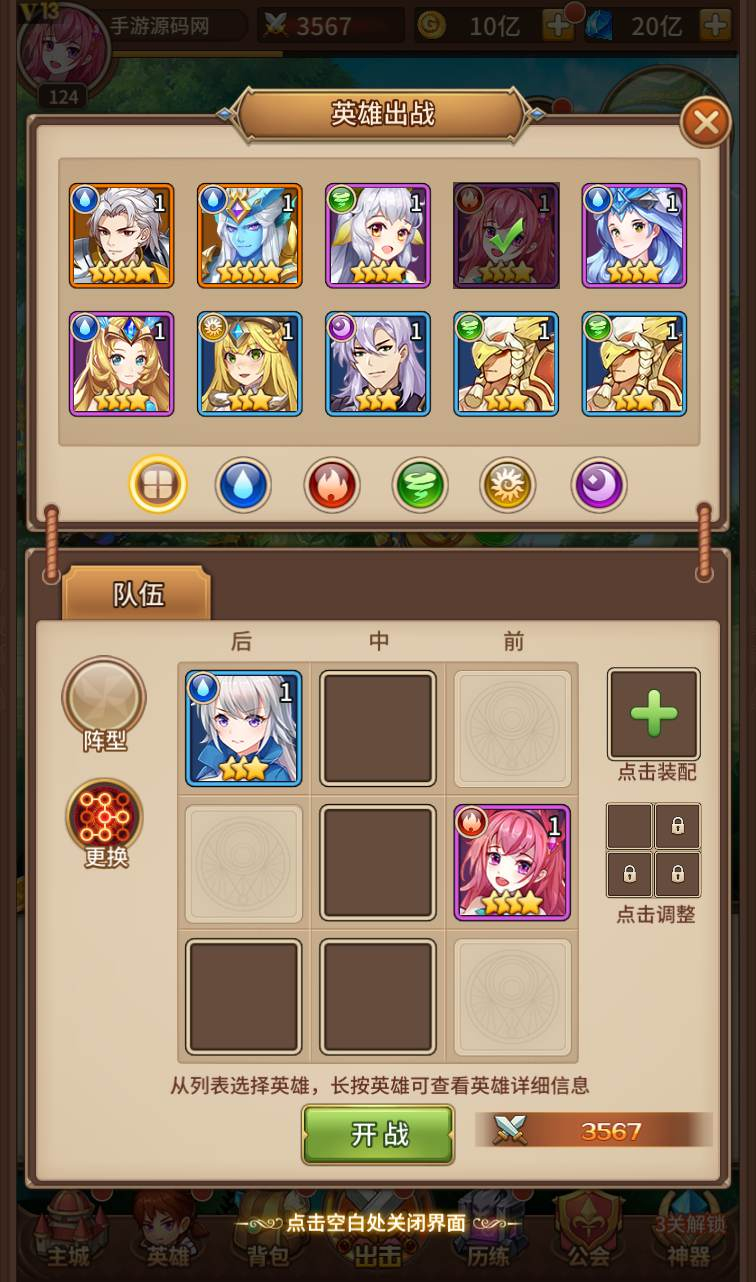Select the purple-haired dark element hero
This screenshot has height=1282, width=756.
[378, 364]
